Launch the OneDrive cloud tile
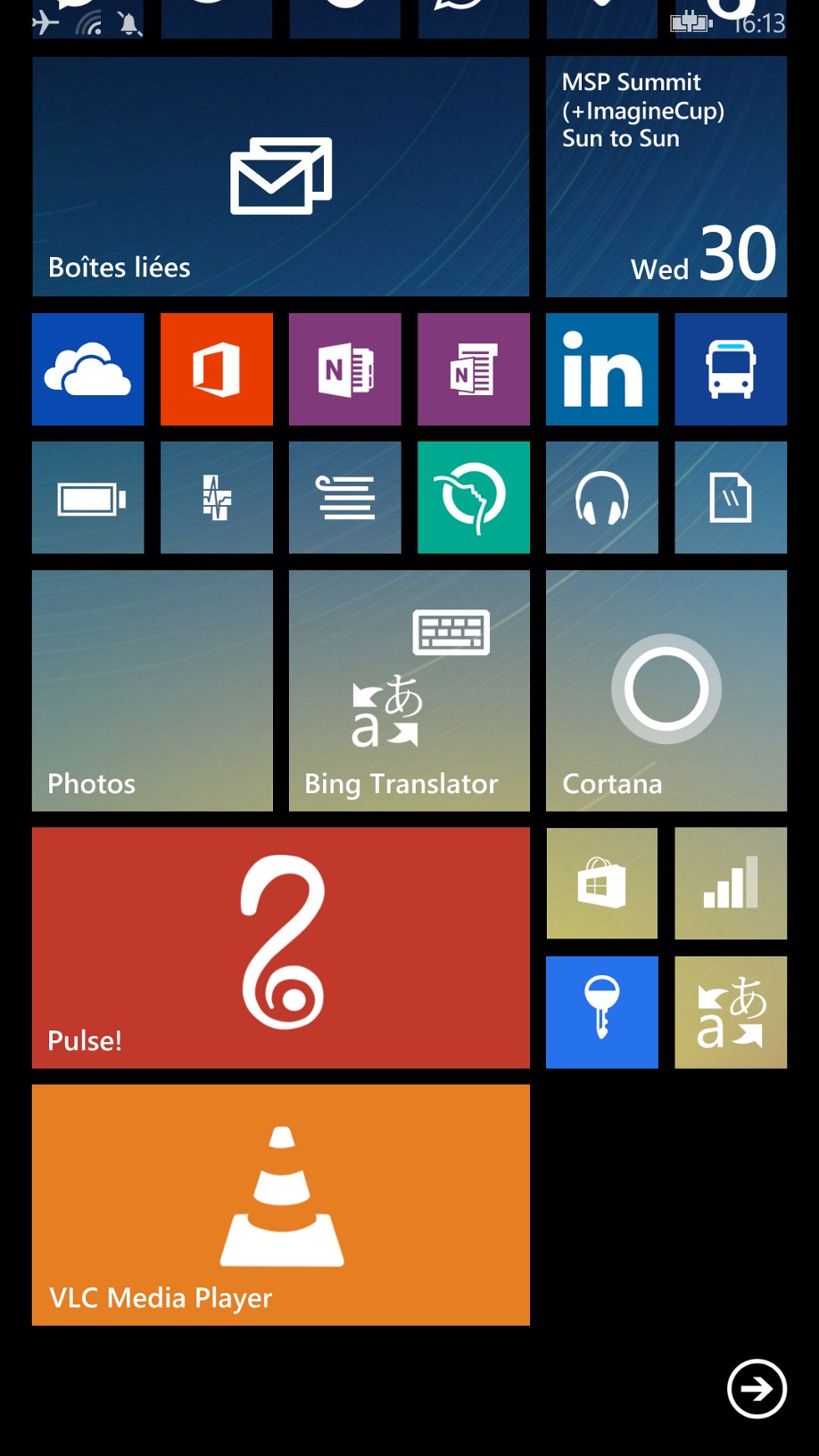Screen dimensions: 819x1456 [x=87, y=369]
